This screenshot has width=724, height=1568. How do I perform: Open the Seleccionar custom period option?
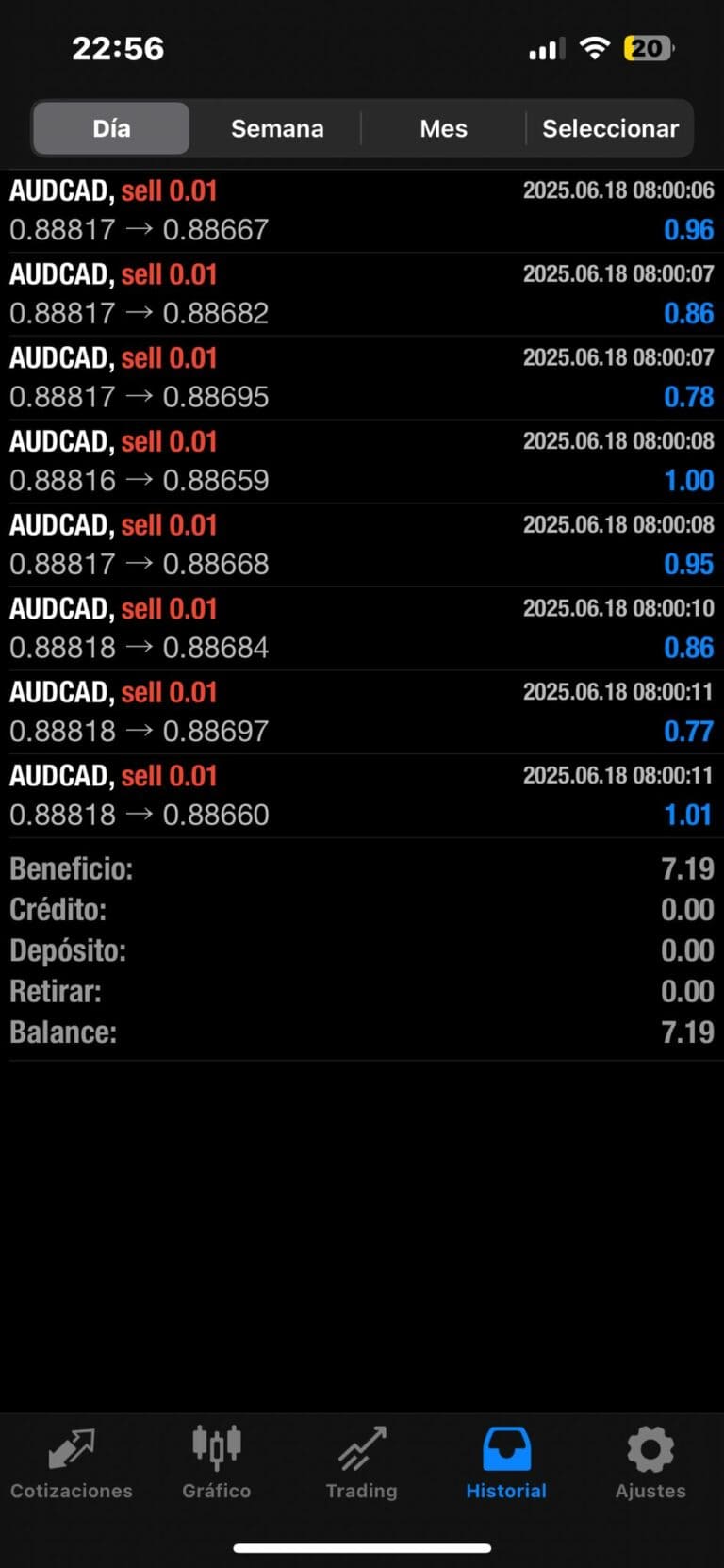610,128
